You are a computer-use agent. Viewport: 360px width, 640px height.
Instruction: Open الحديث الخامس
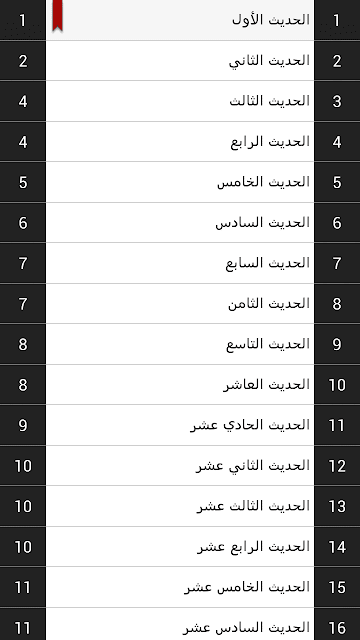180,182
